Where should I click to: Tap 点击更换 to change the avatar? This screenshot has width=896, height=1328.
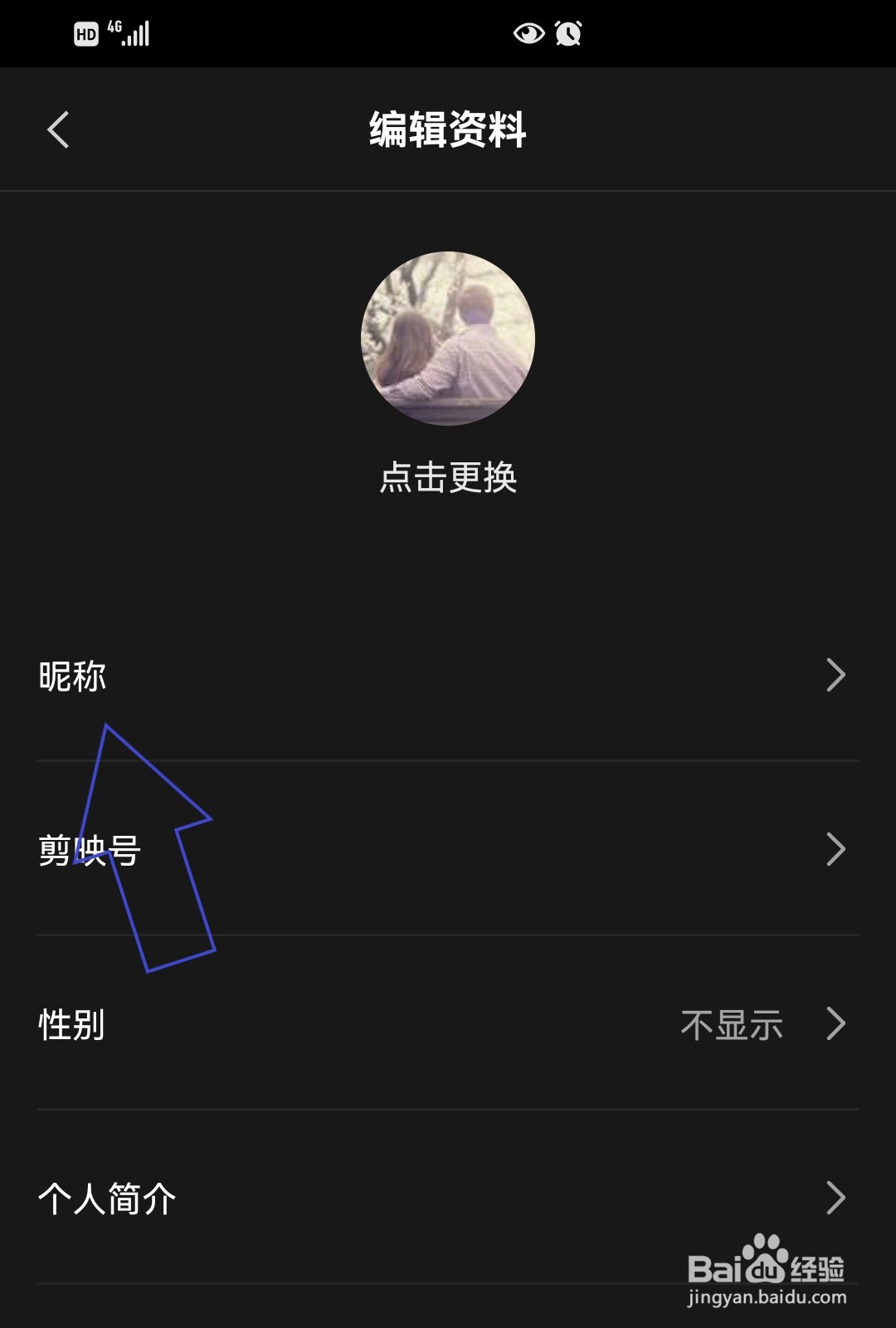tap(446, 479)
